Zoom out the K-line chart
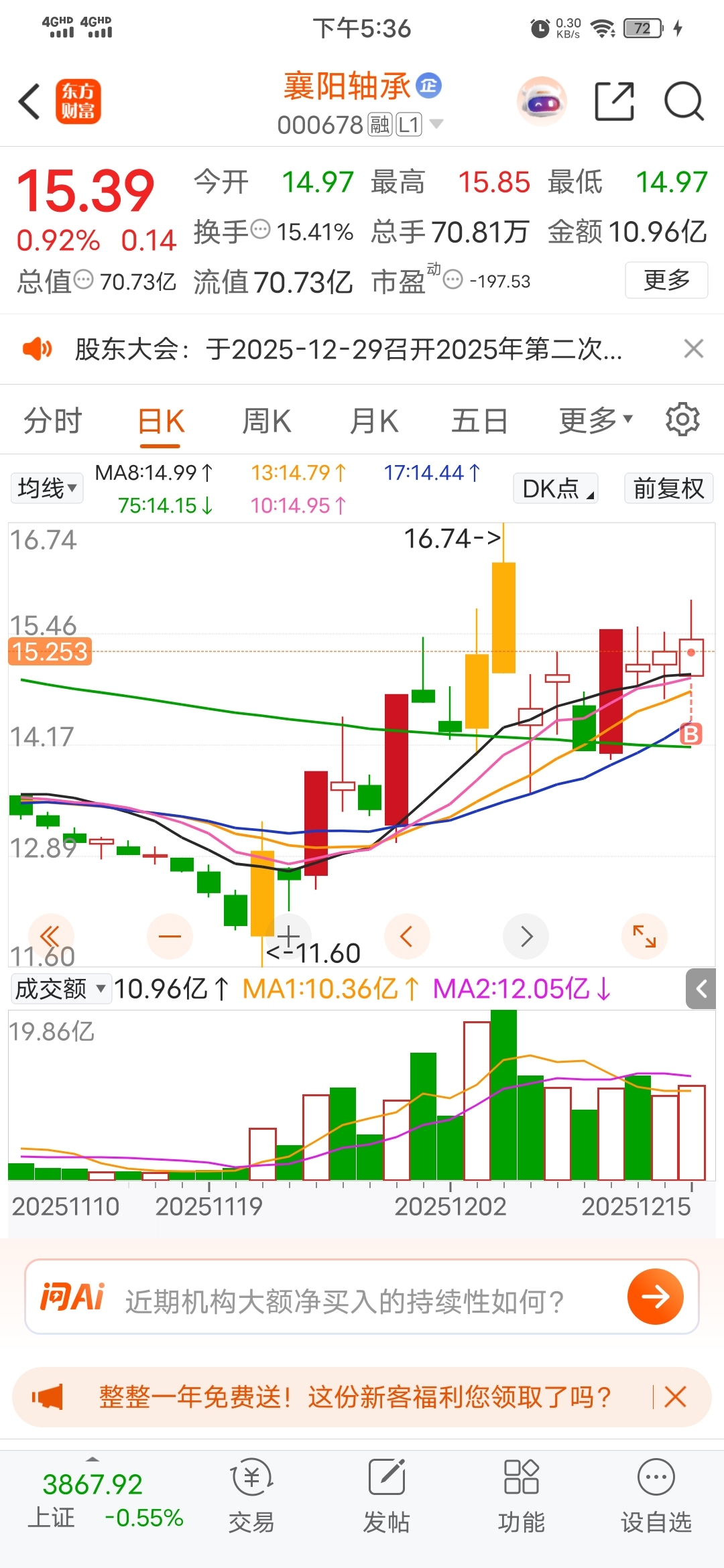This screenshot has width=724, height=1568. tap(170, 936)
